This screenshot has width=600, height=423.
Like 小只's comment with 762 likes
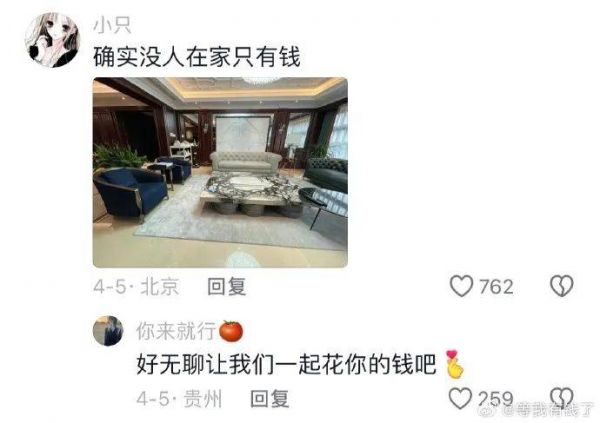(461, 287)
